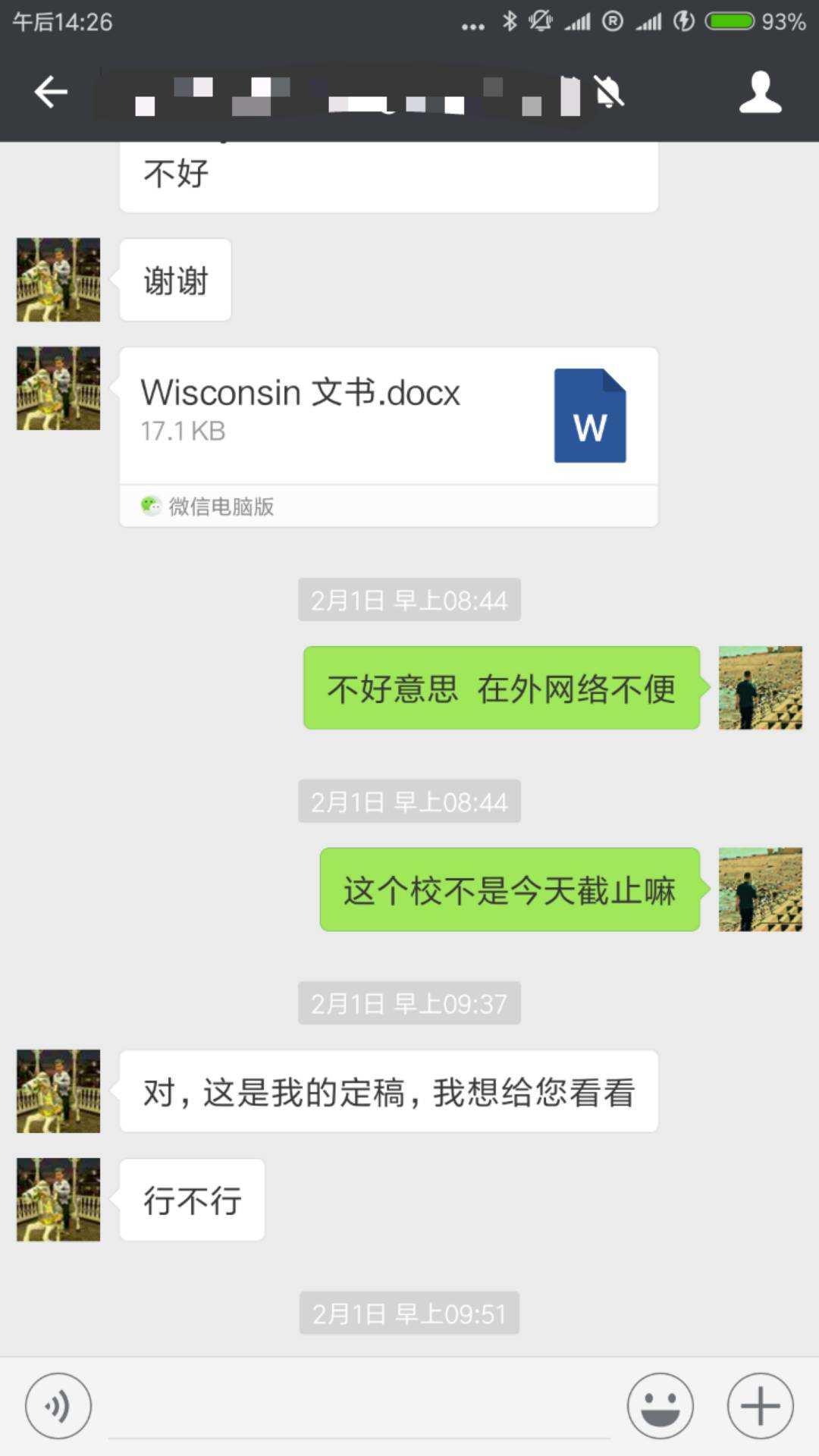Focus the message text field
Viewport: 819px width, 1456px height.
coord(359,1409)
